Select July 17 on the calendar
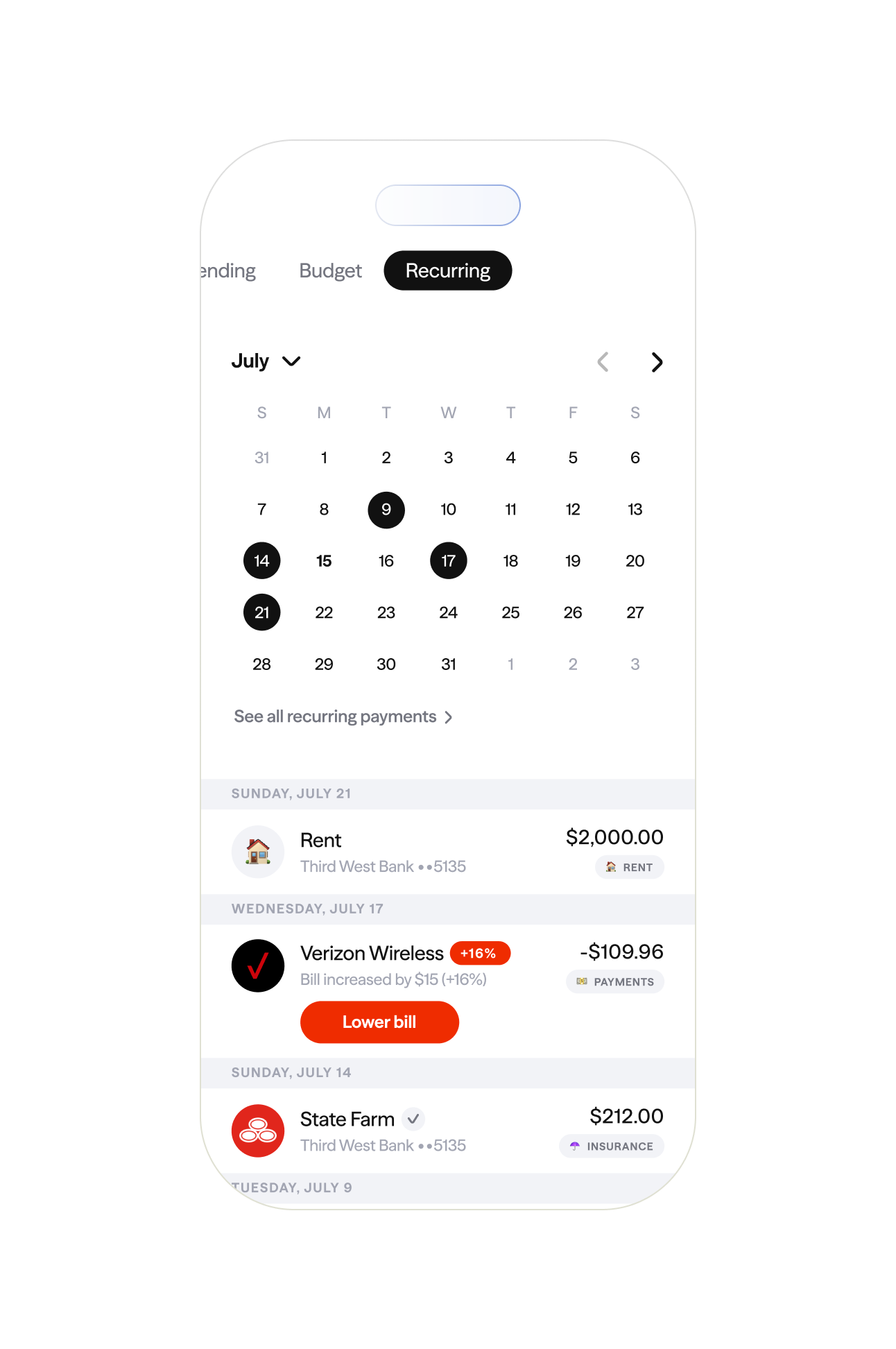Screen dimensions: 896x1349 [x=448, y=561]
